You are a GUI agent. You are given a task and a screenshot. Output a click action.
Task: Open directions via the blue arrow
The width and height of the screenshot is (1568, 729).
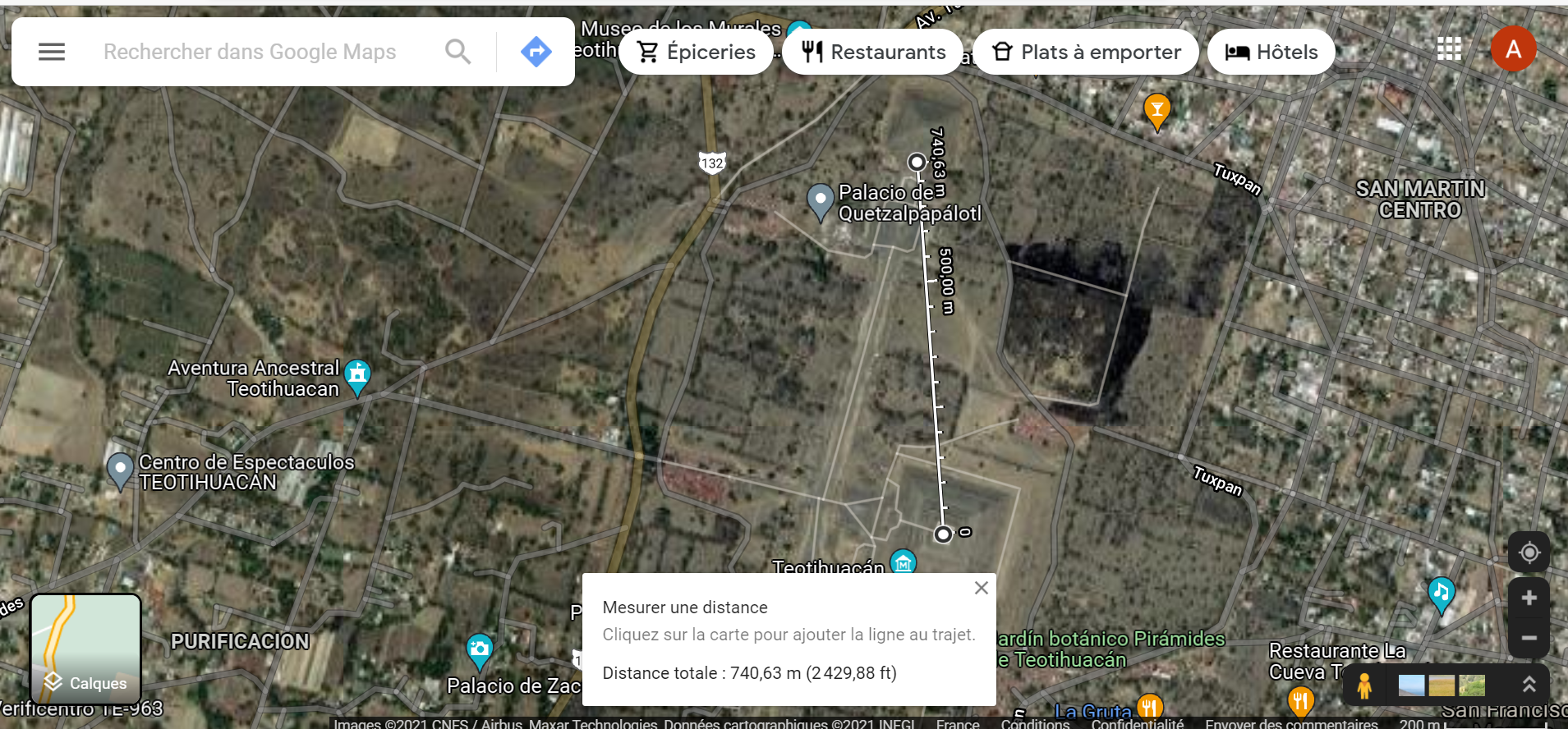[x=536, y=52]
